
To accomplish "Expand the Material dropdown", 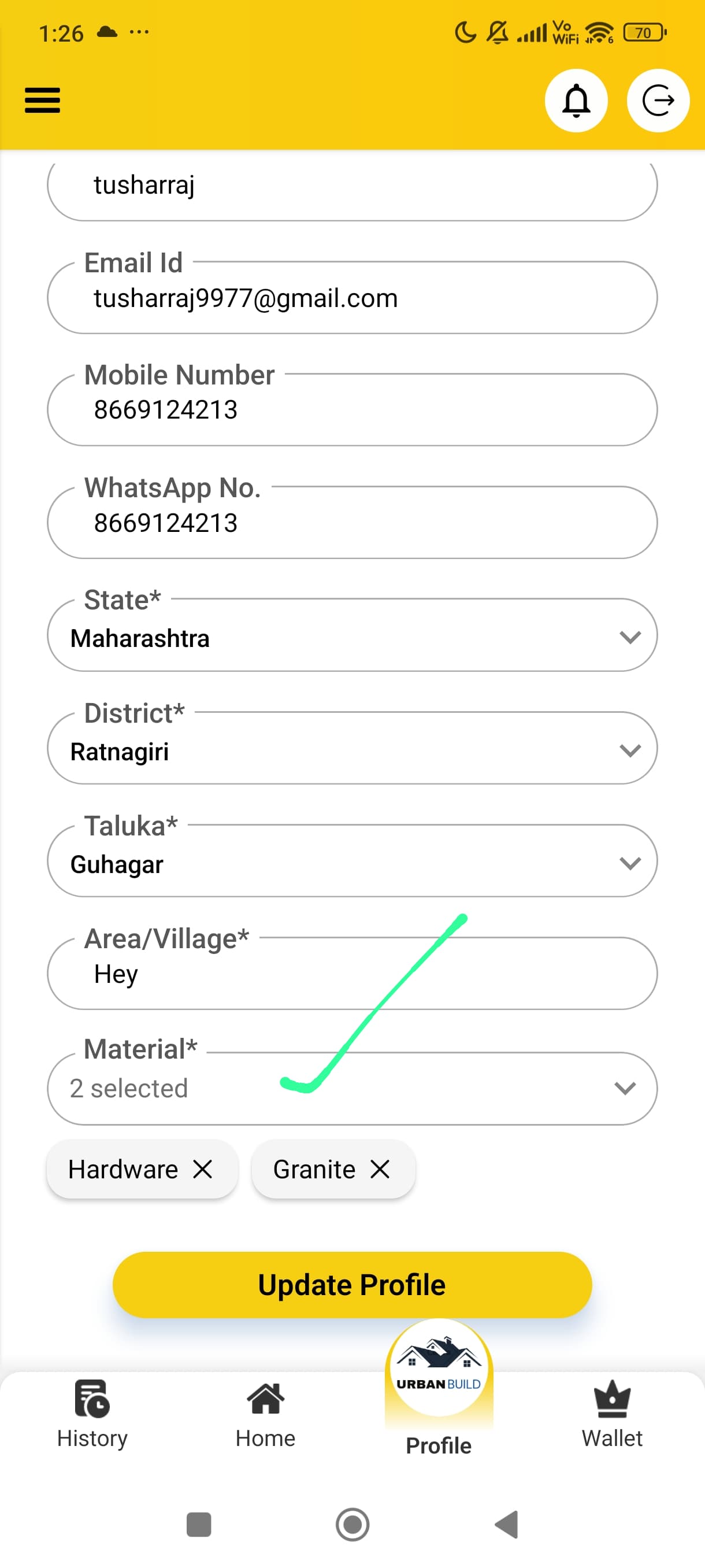I will pyautogui.click(x=351, y=1088).
